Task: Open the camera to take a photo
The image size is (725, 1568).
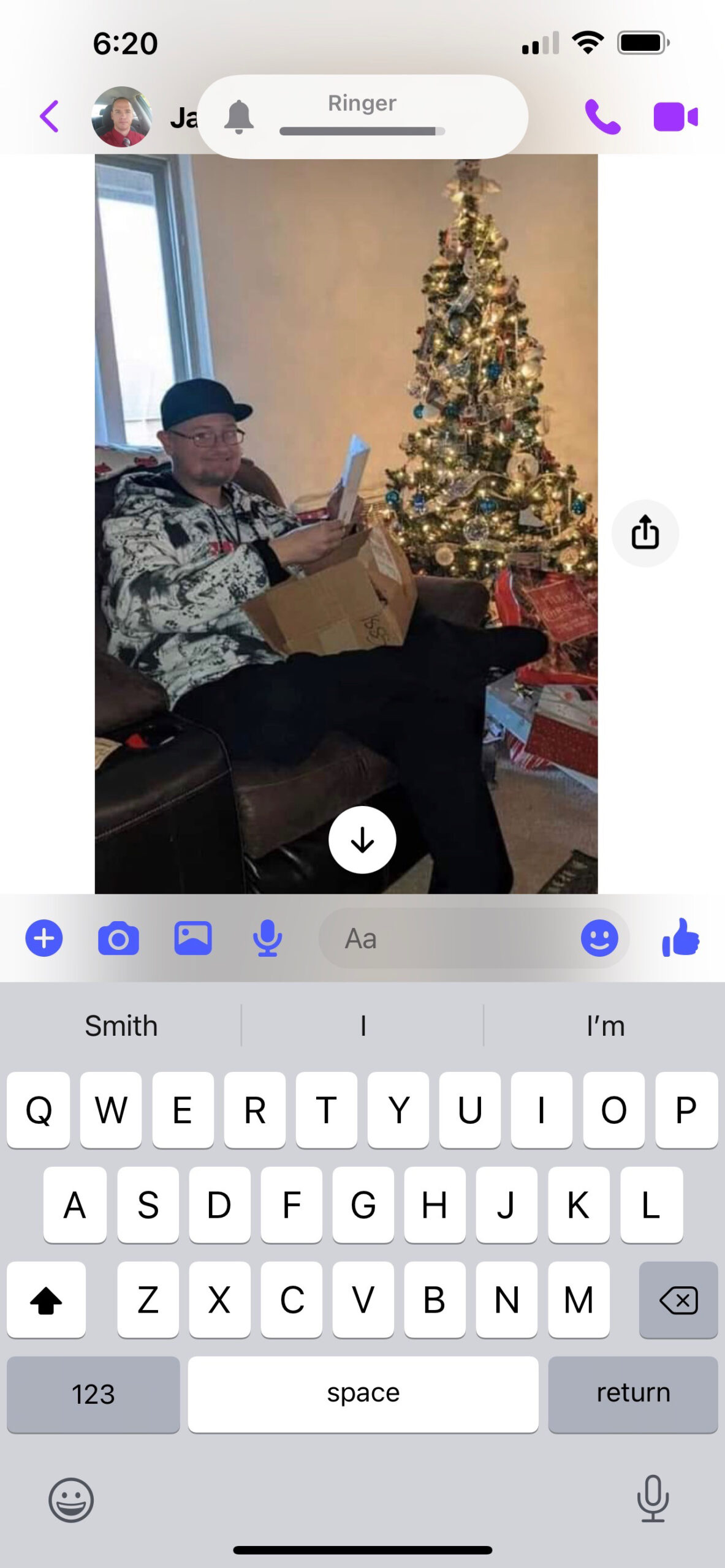Action: click(x=118, y=938)
